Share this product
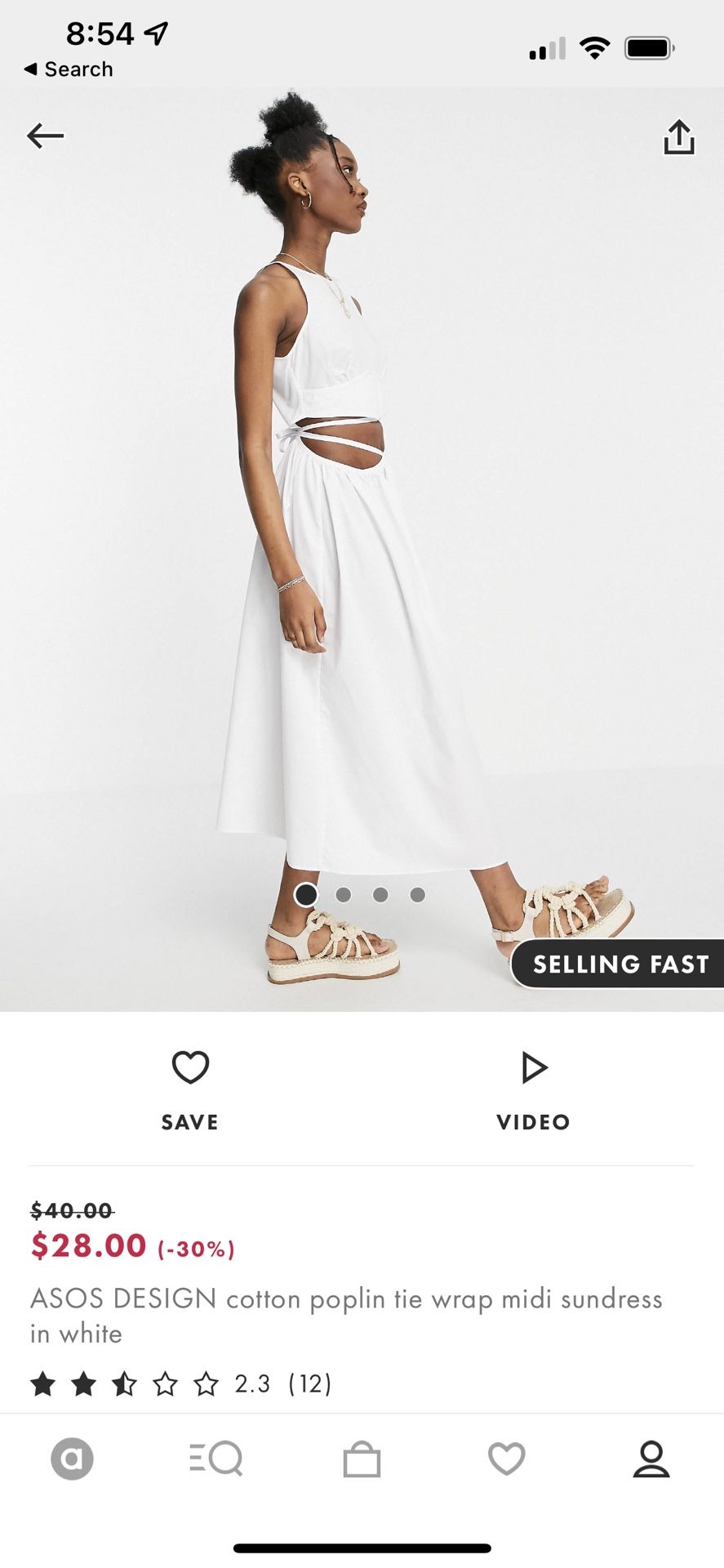The image size is (724, 1568). coord(678,136)
